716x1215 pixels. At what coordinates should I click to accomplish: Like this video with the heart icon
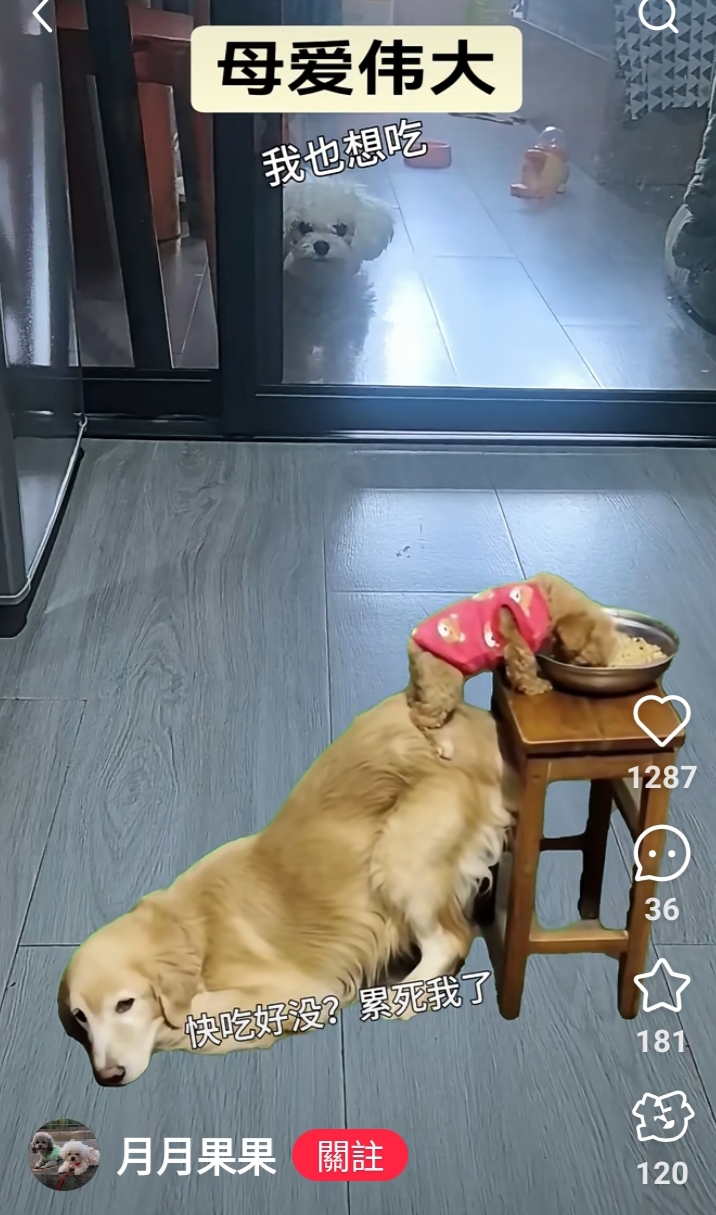coord(662,720)
